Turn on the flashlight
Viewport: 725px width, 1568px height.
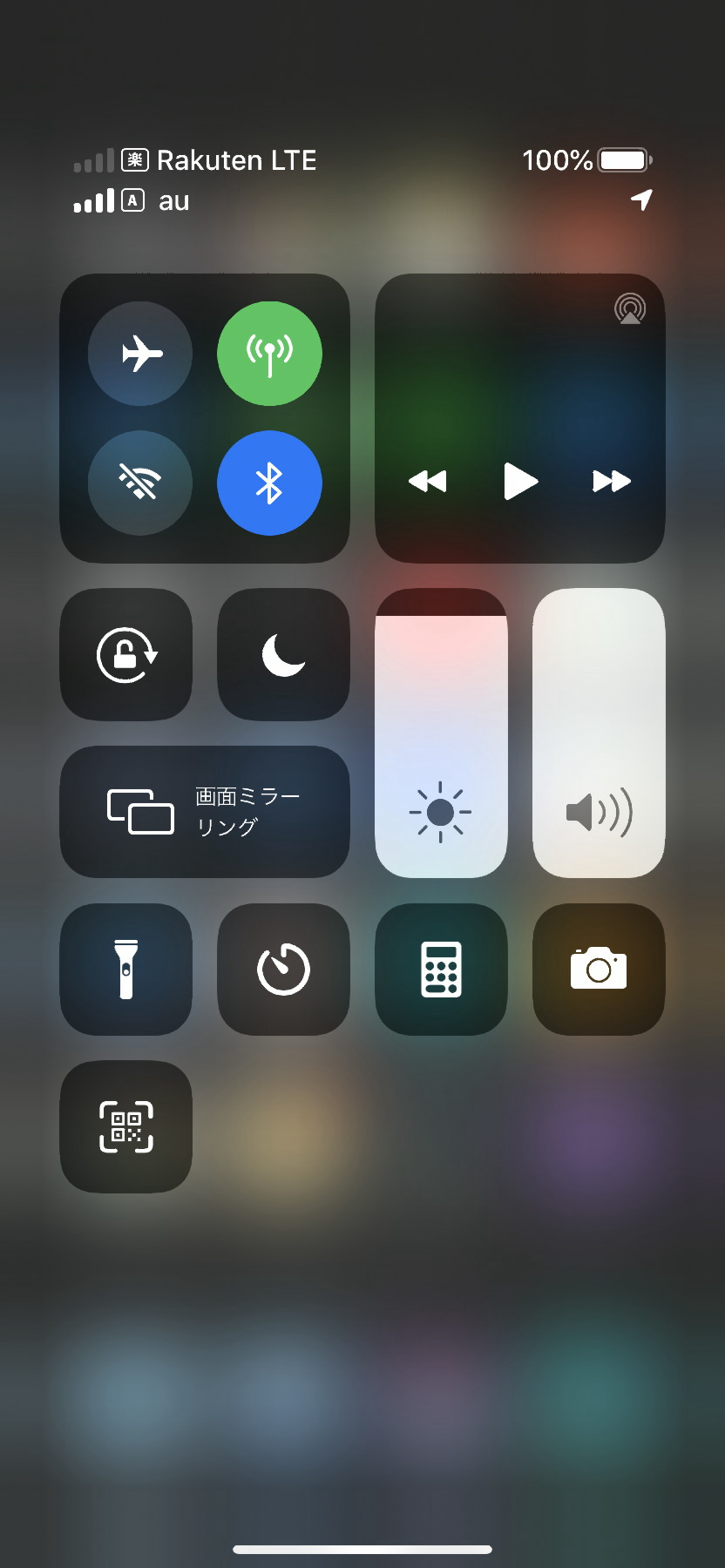(126, 970)
